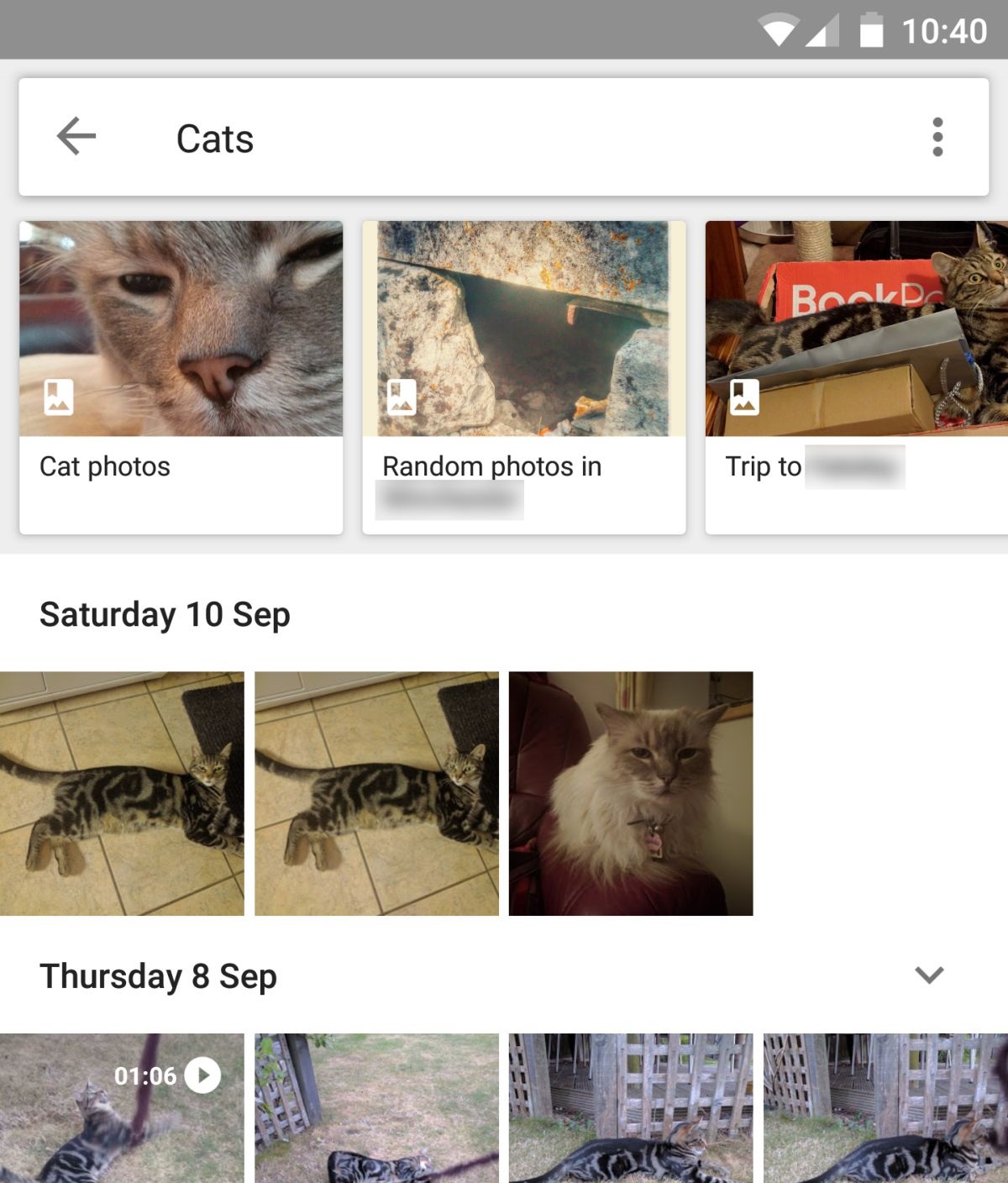Go back from Cats results
The height and width of the screenshot is (1183, 1008).
point(76,137)
